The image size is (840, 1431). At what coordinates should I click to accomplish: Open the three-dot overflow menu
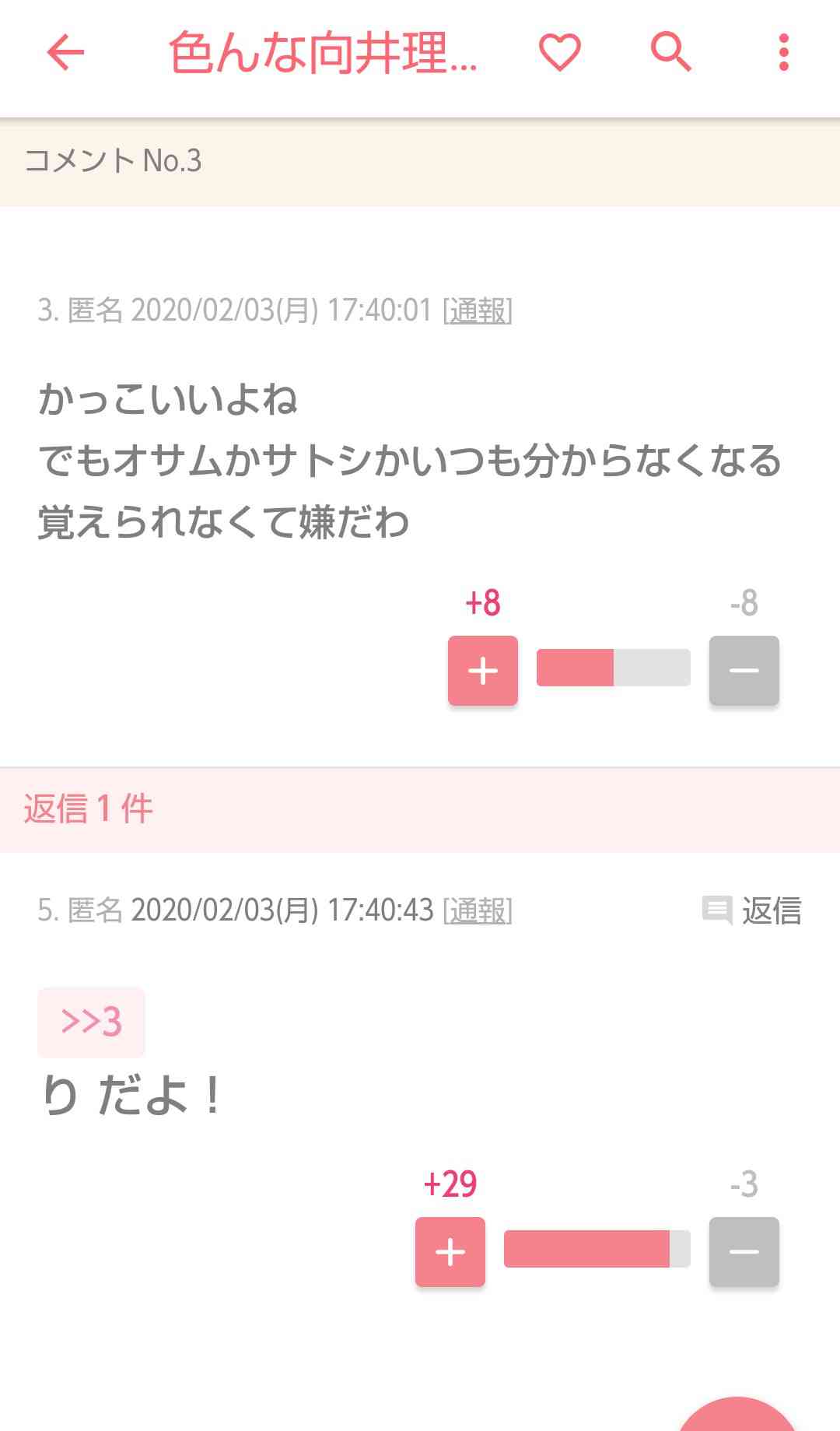(783, 53)
